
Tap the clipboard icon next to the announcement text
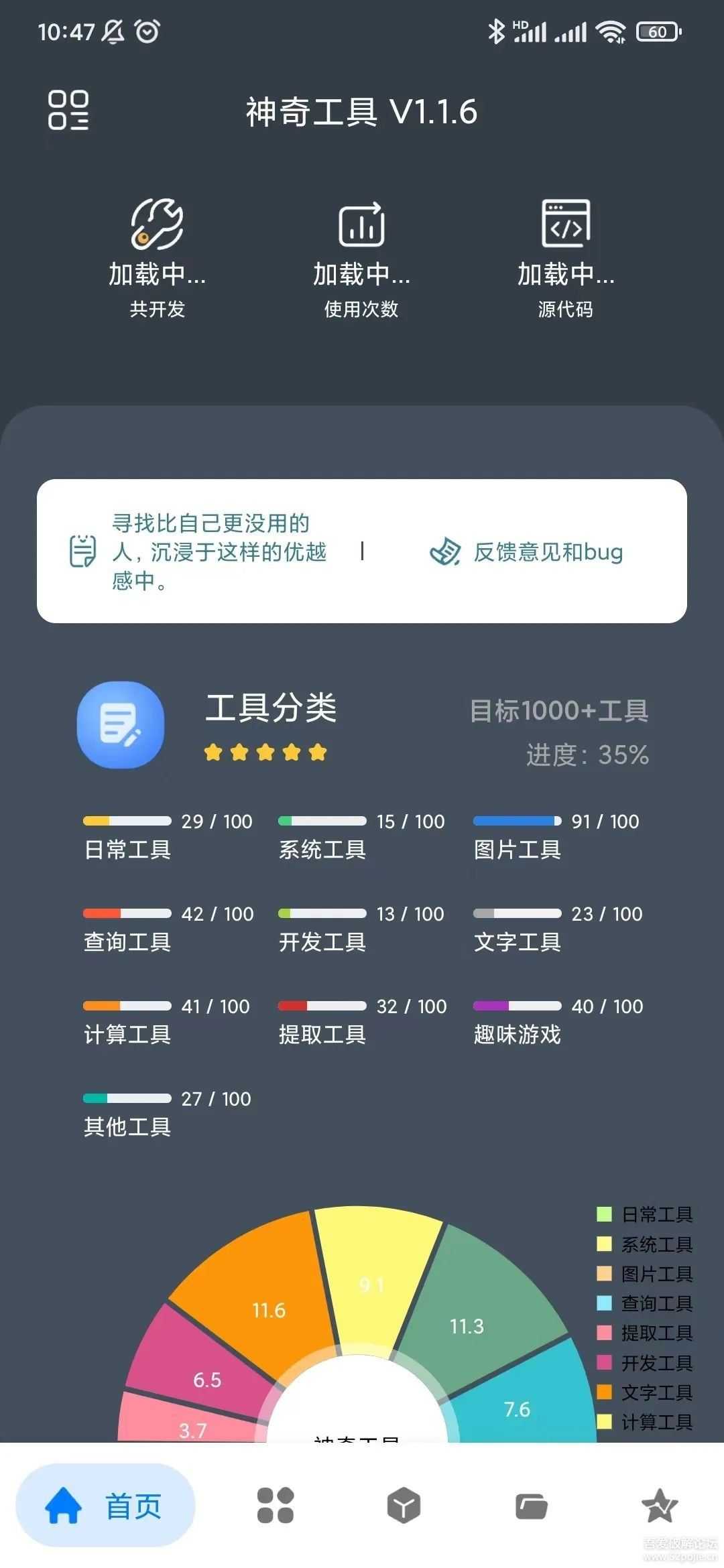click(82, 553)
